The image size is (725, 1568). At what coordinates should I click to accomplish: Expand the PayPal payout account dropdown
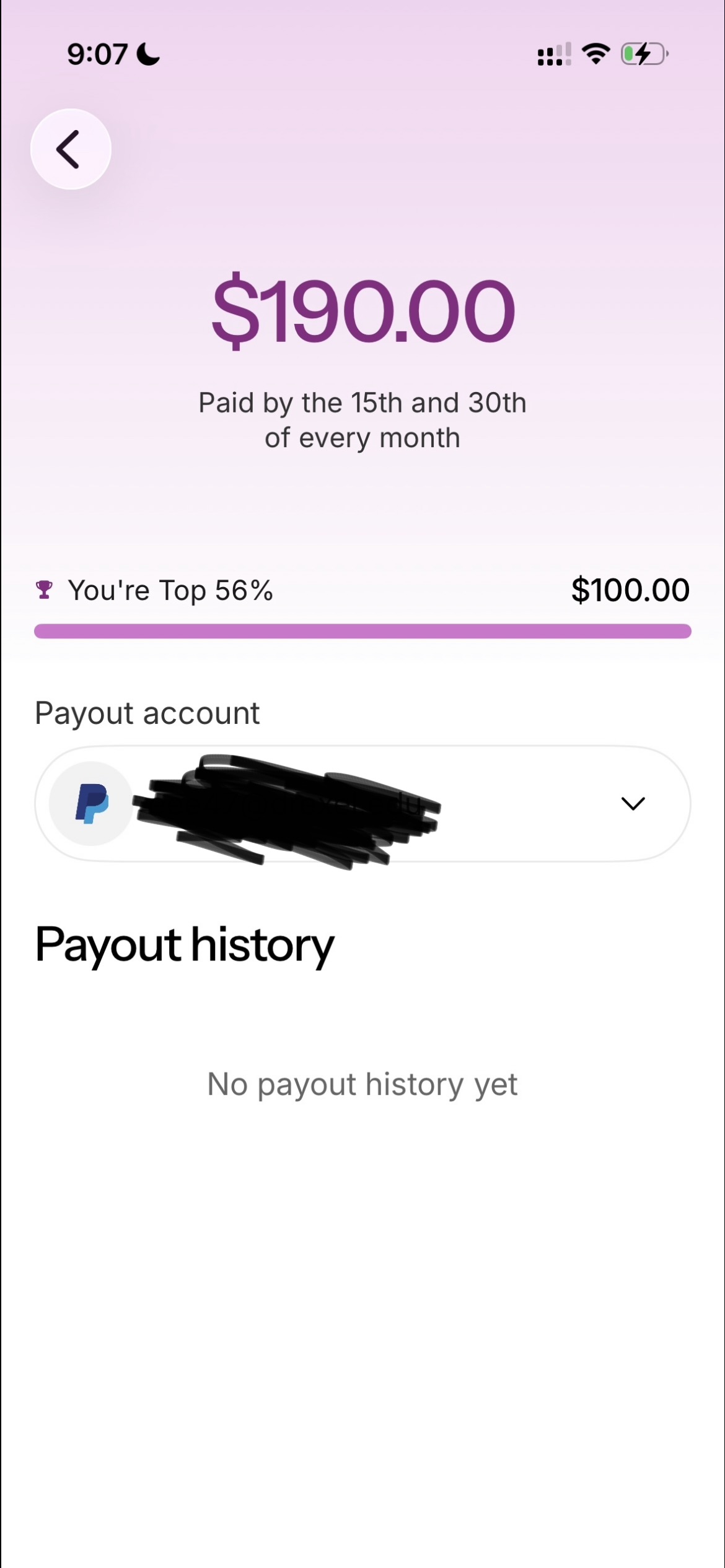coord(633,804)
